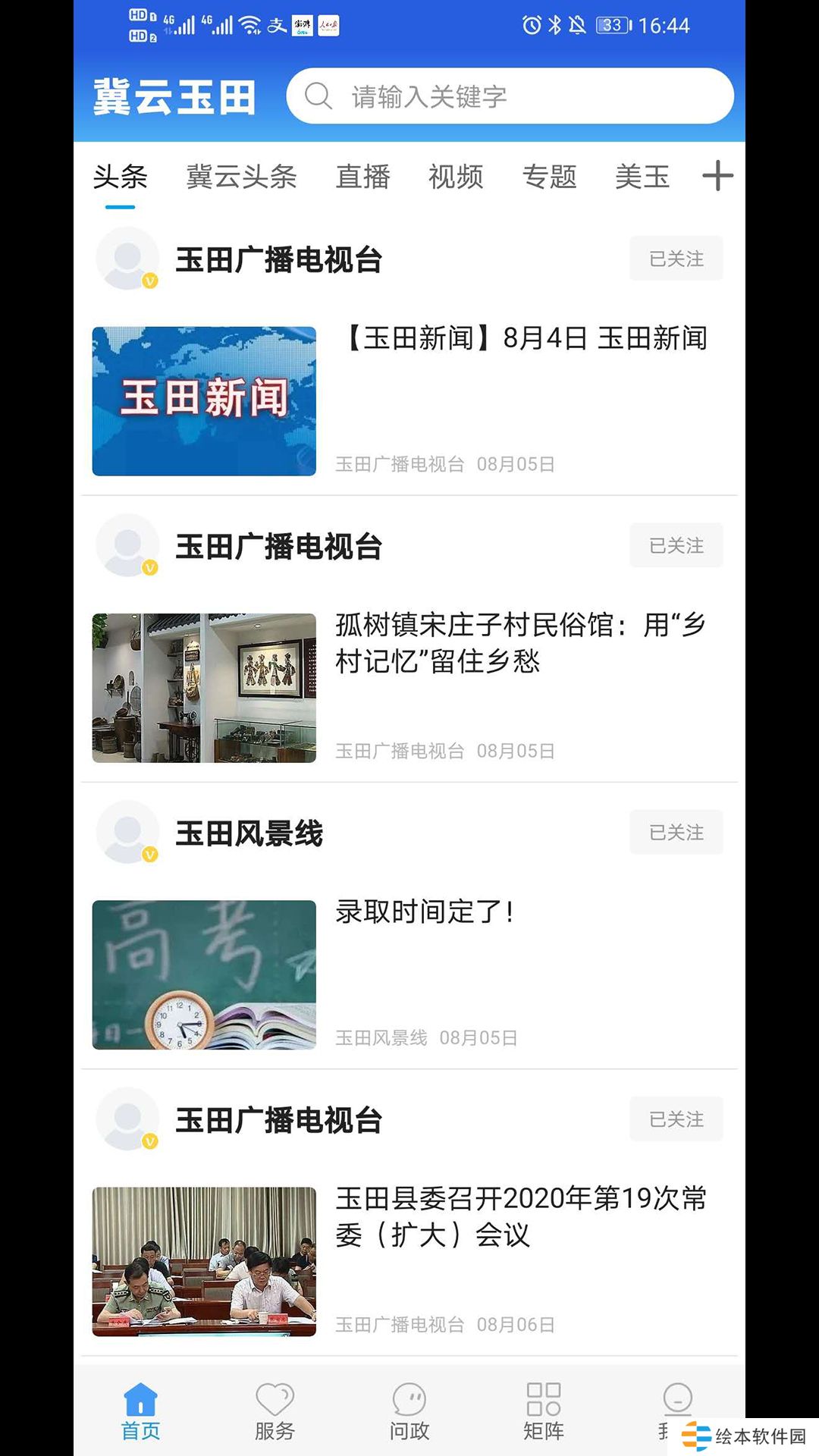Toggle follow status for first 玉田广播电视台 post

click(x=676, y=258)
